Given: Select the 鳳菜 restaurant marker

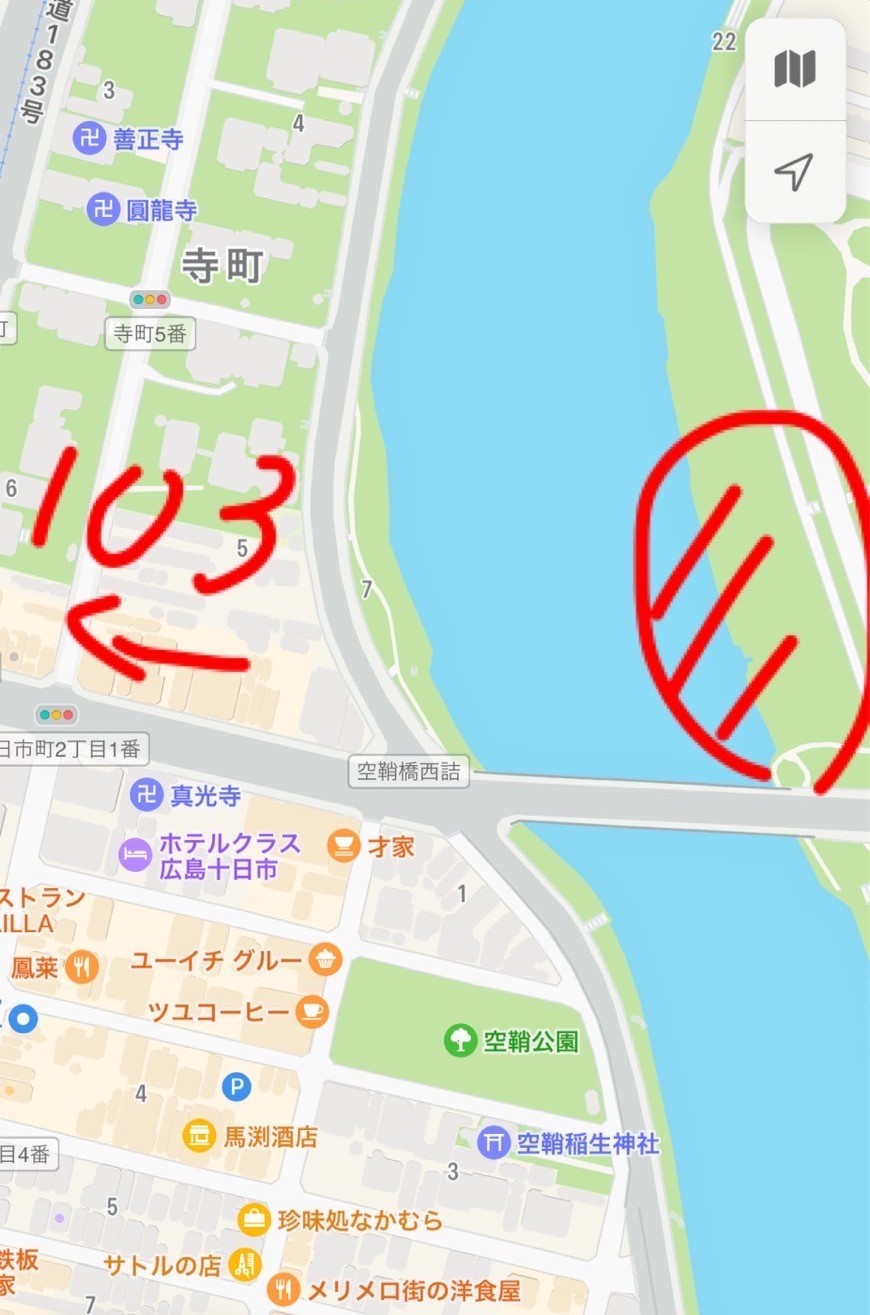Looking at the screenshot, I should 83,967.
